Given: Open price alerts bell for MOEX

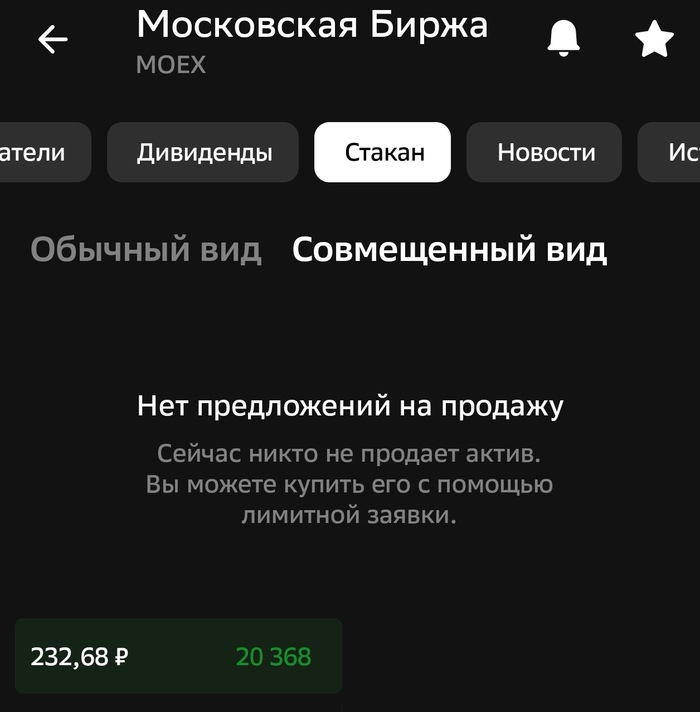Looking at the screenshot, I should [564, 38].
